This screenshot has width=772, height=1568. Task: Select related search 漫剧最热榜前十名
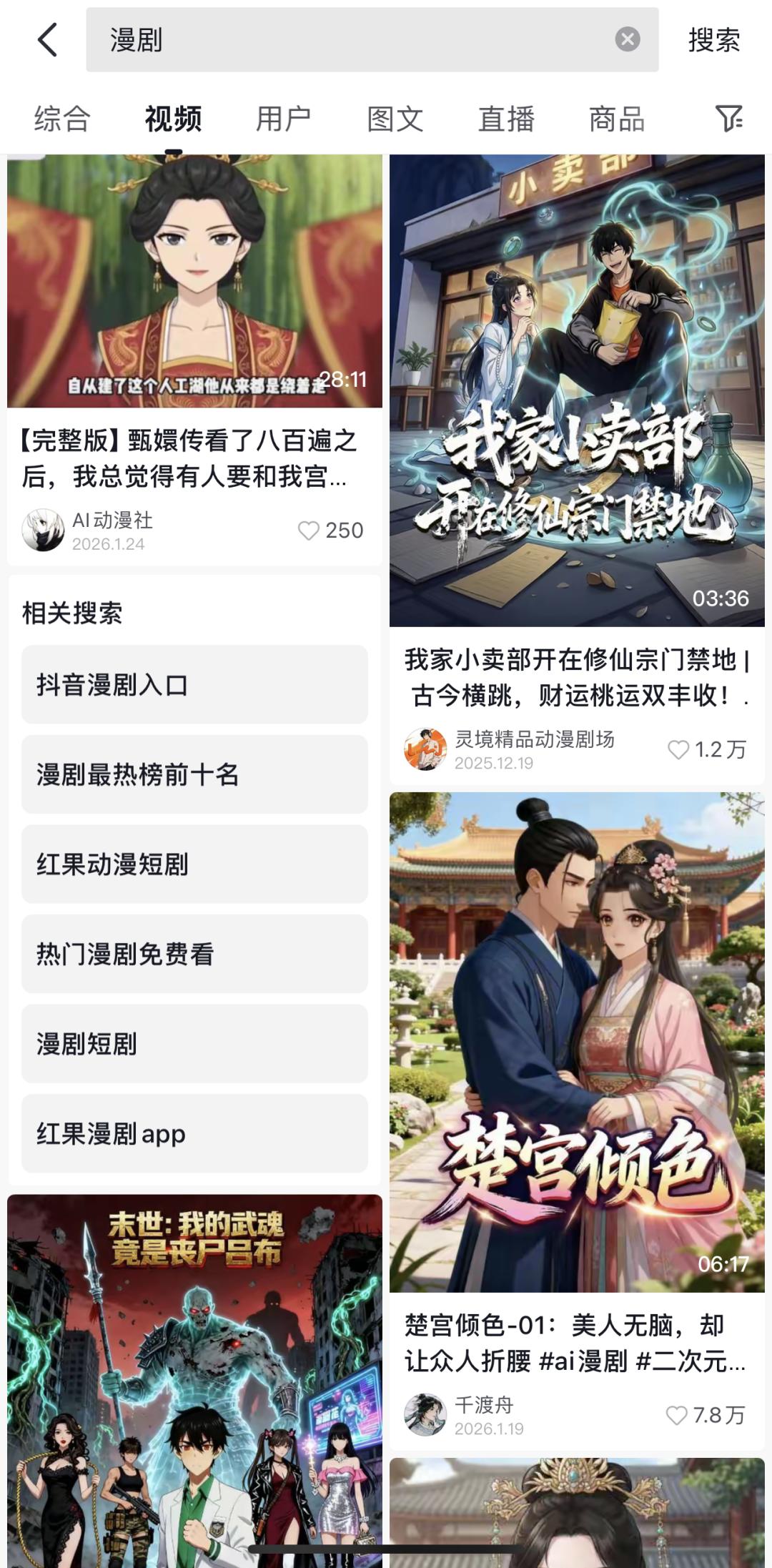(194, 774)
